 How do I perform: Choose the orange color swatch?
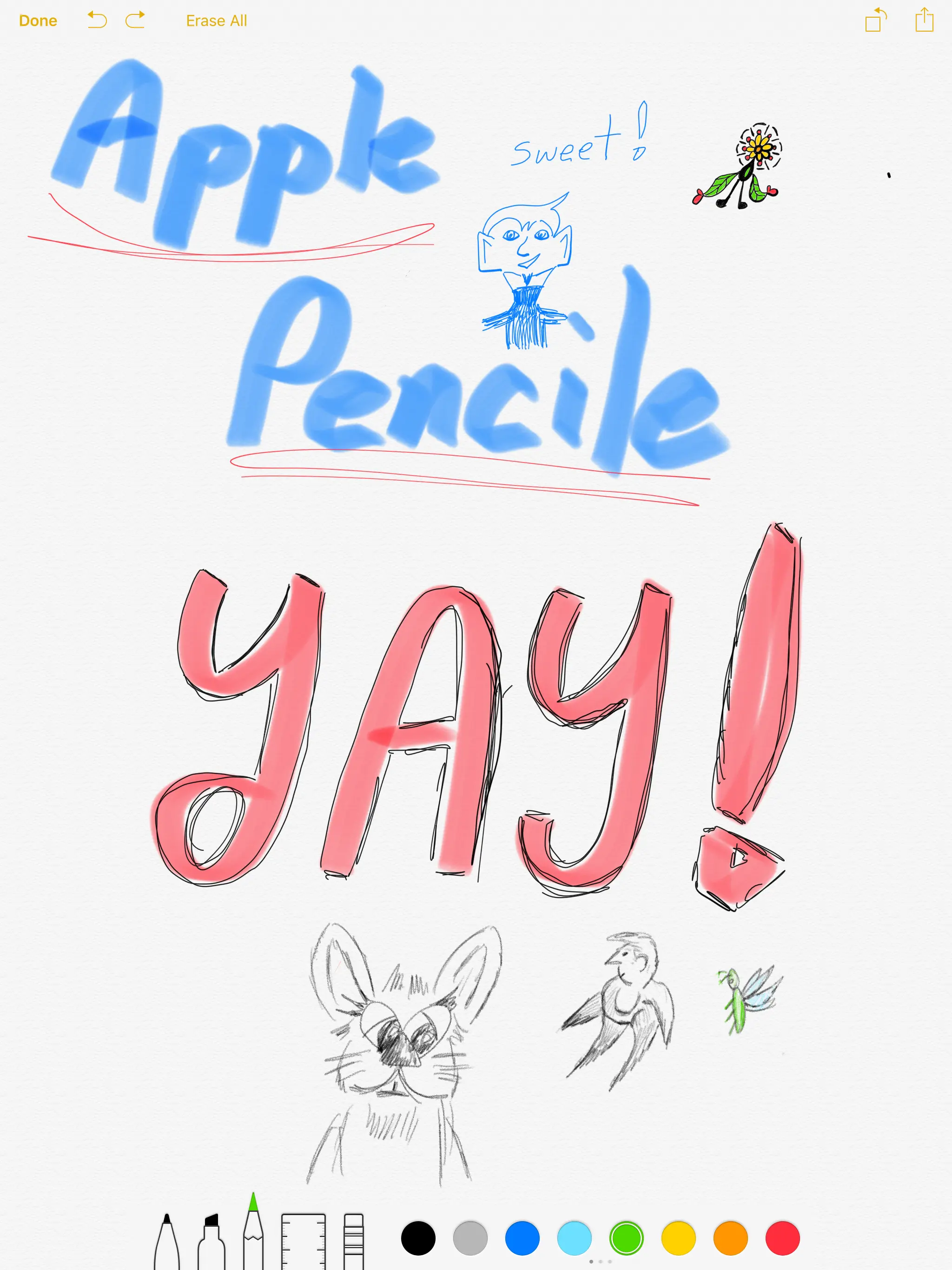pyautogui.click(x=730, y=1238)
